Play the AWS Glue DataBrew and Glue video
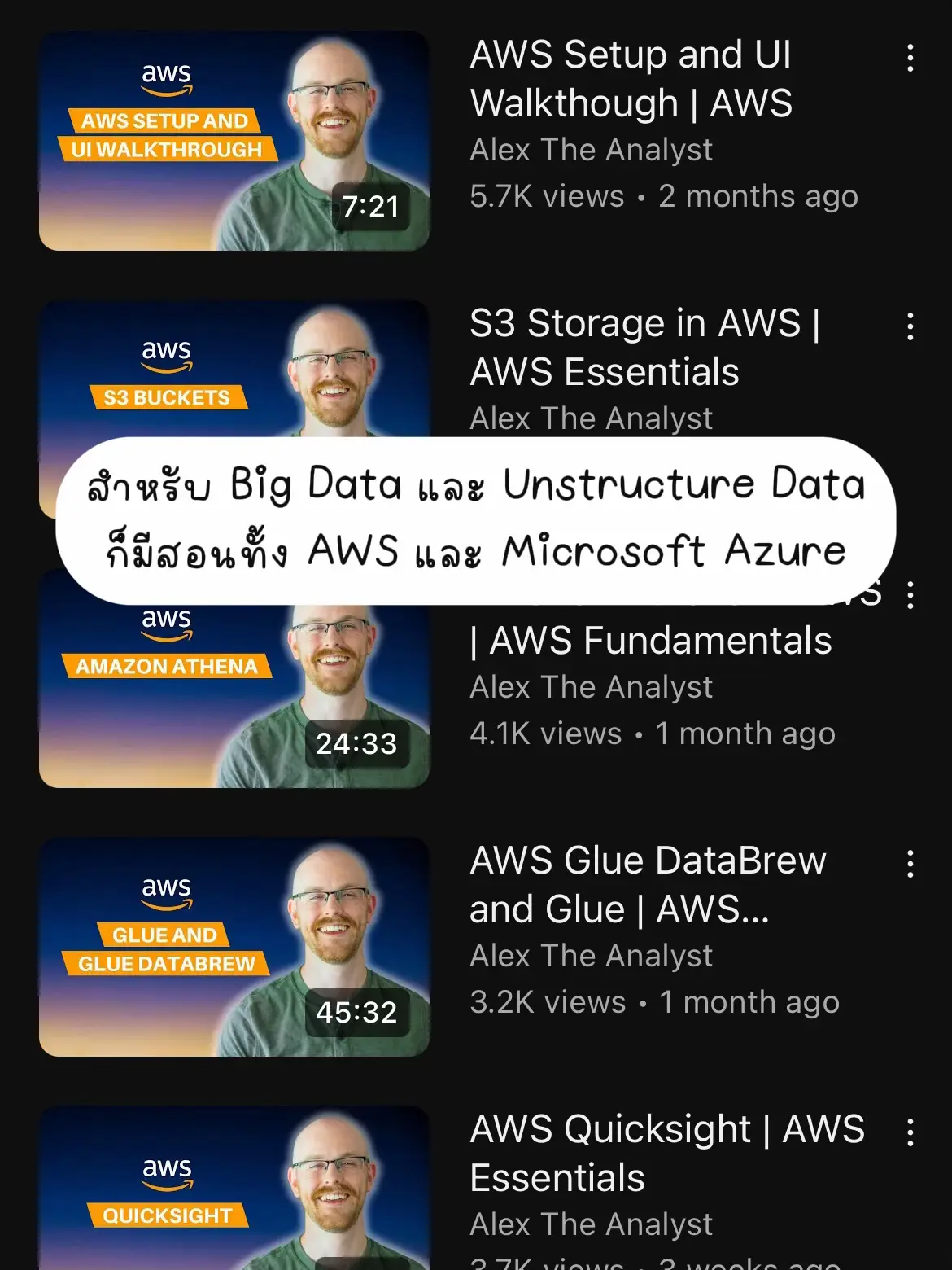 [234, 947]
